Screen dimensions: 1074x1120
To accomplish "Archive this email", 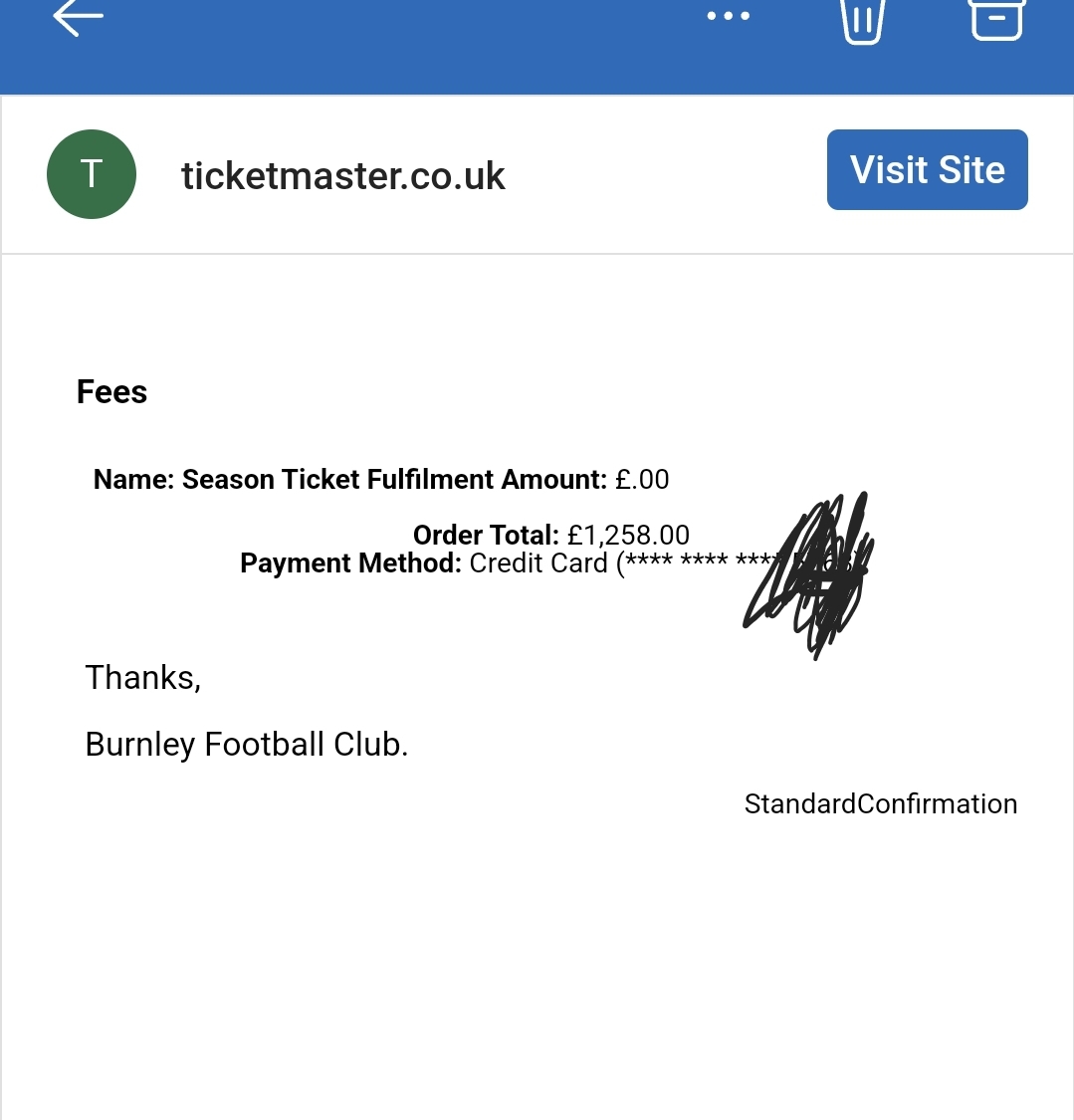I will click(x=996, y=19).
